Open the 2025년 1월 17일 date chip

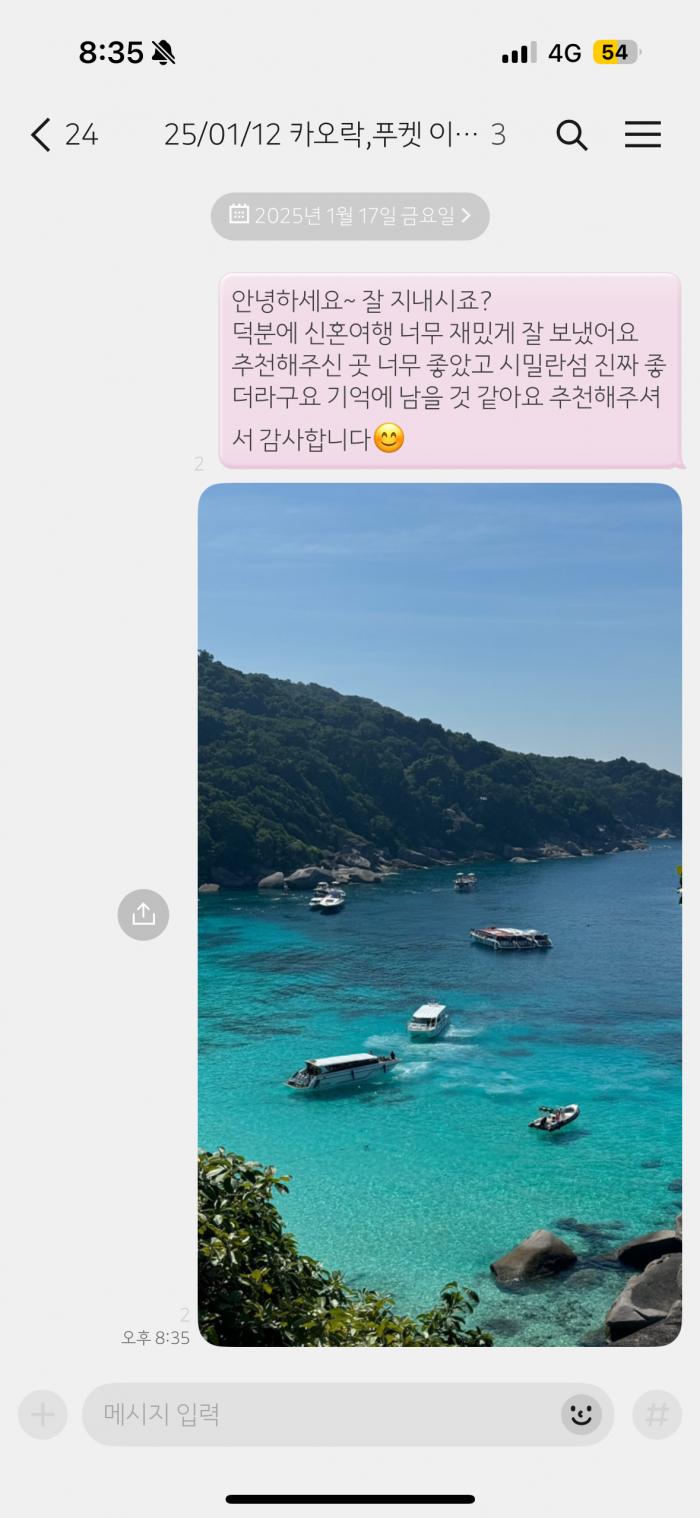pos(350,216)
